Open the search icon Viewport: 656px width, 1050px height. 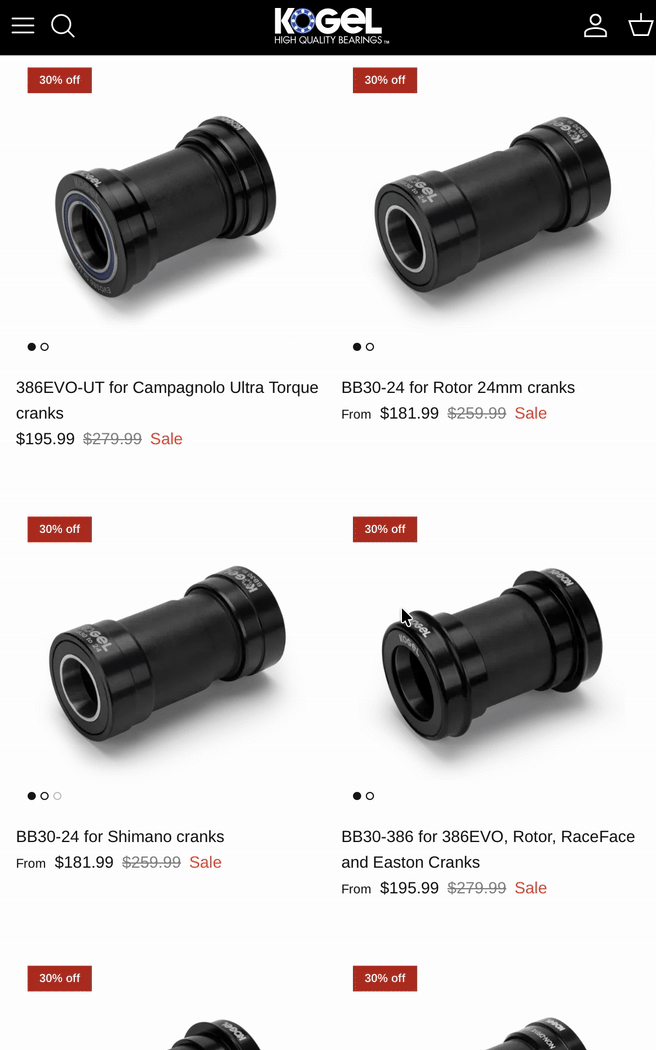pyautogui.click(x=63, y=26)
